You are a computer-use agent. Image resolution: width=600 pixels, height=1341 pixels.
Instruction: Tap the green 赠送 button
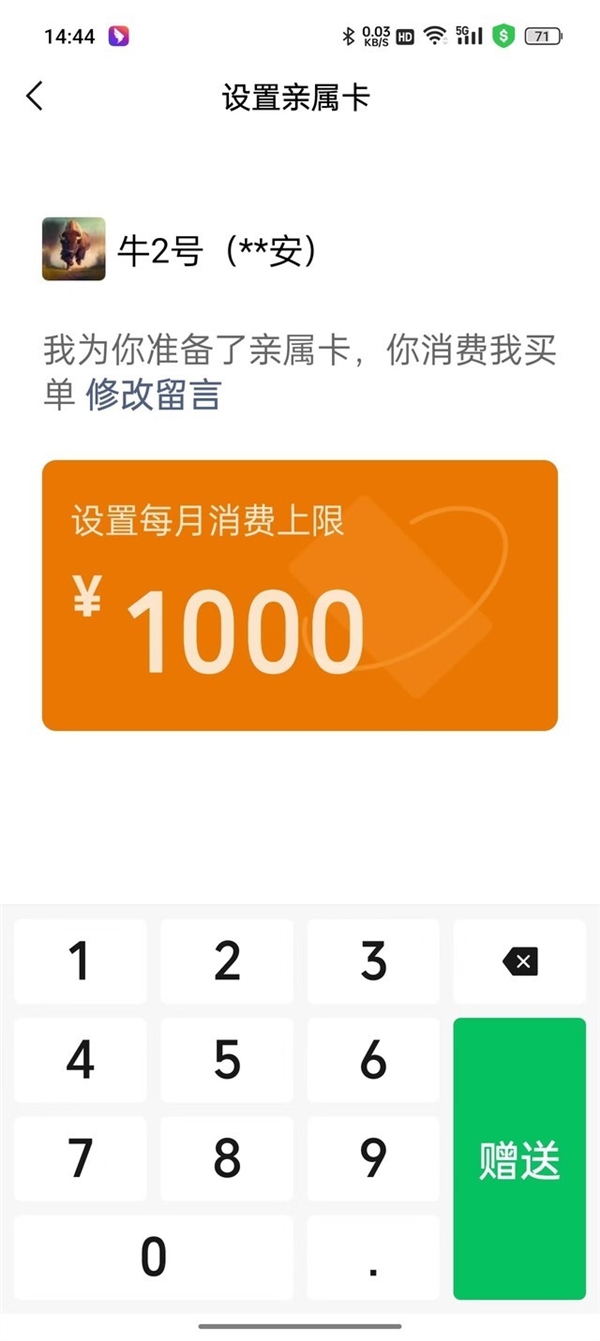pos(519,1158)
